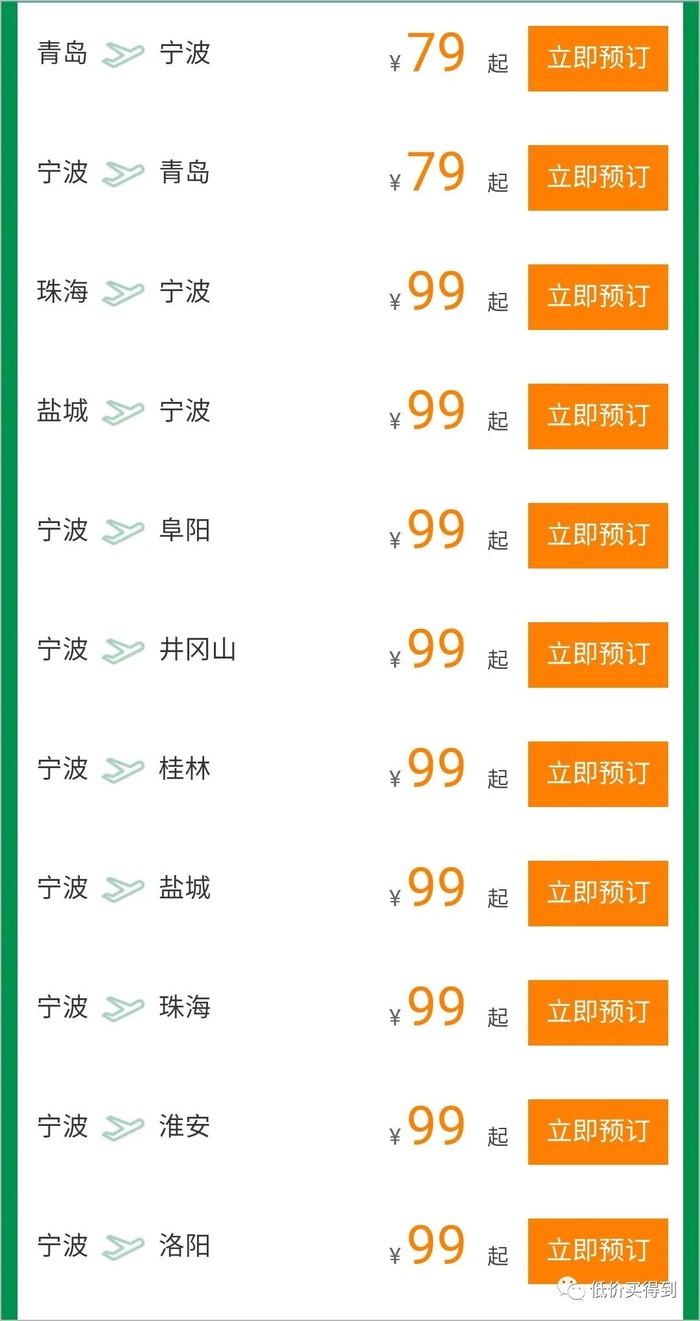
Task: Book the 宁波 to 青岛 flight
Action: coord(597,177)
